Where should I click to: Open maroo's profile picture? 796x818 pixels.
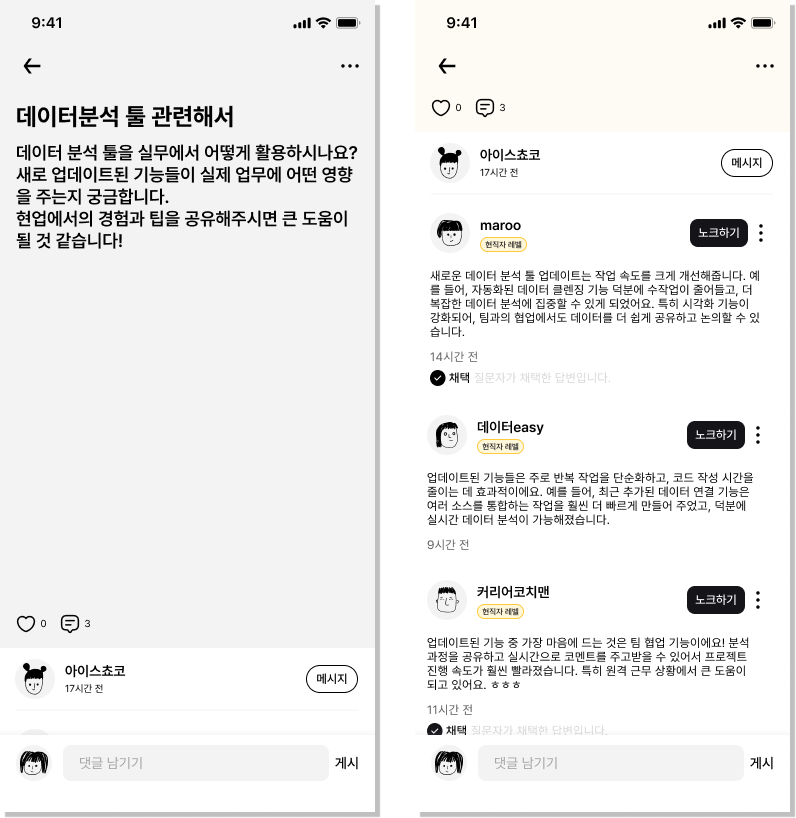[450, 233]
